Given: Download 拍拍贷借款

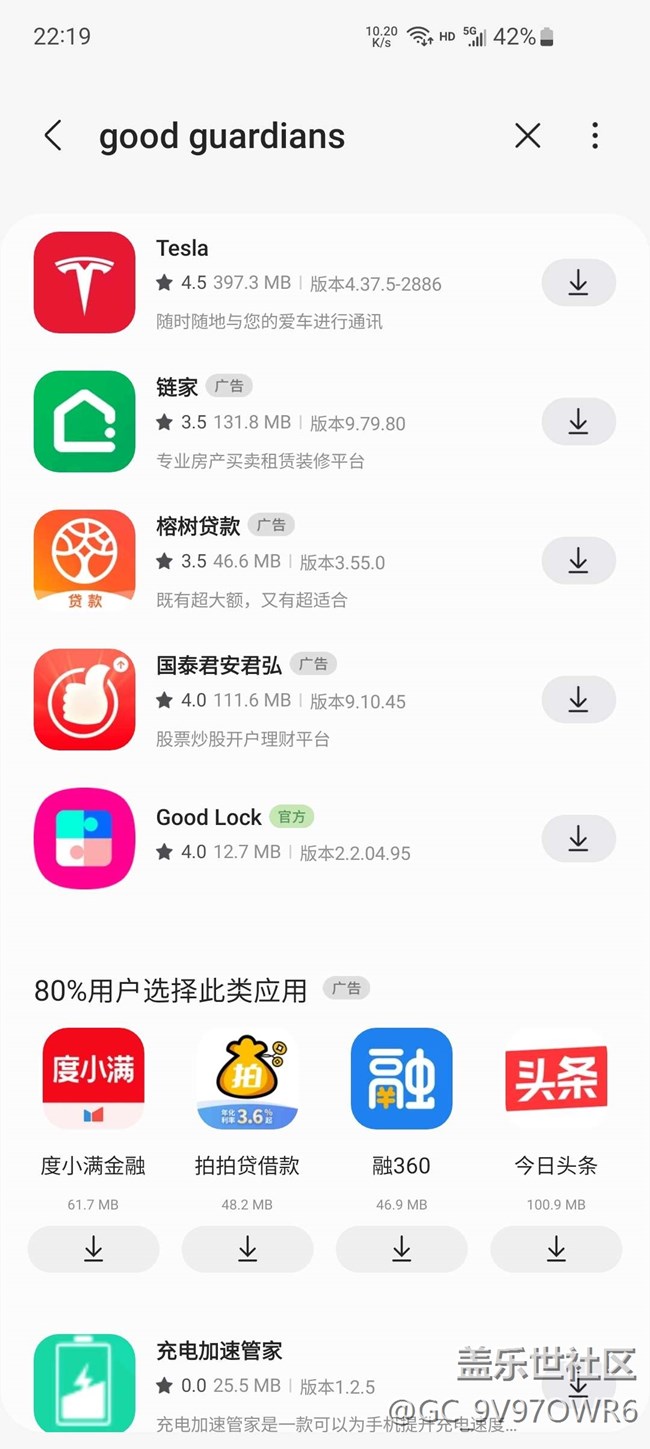Looking at the screenshot, I should [x=247, y=1249].
